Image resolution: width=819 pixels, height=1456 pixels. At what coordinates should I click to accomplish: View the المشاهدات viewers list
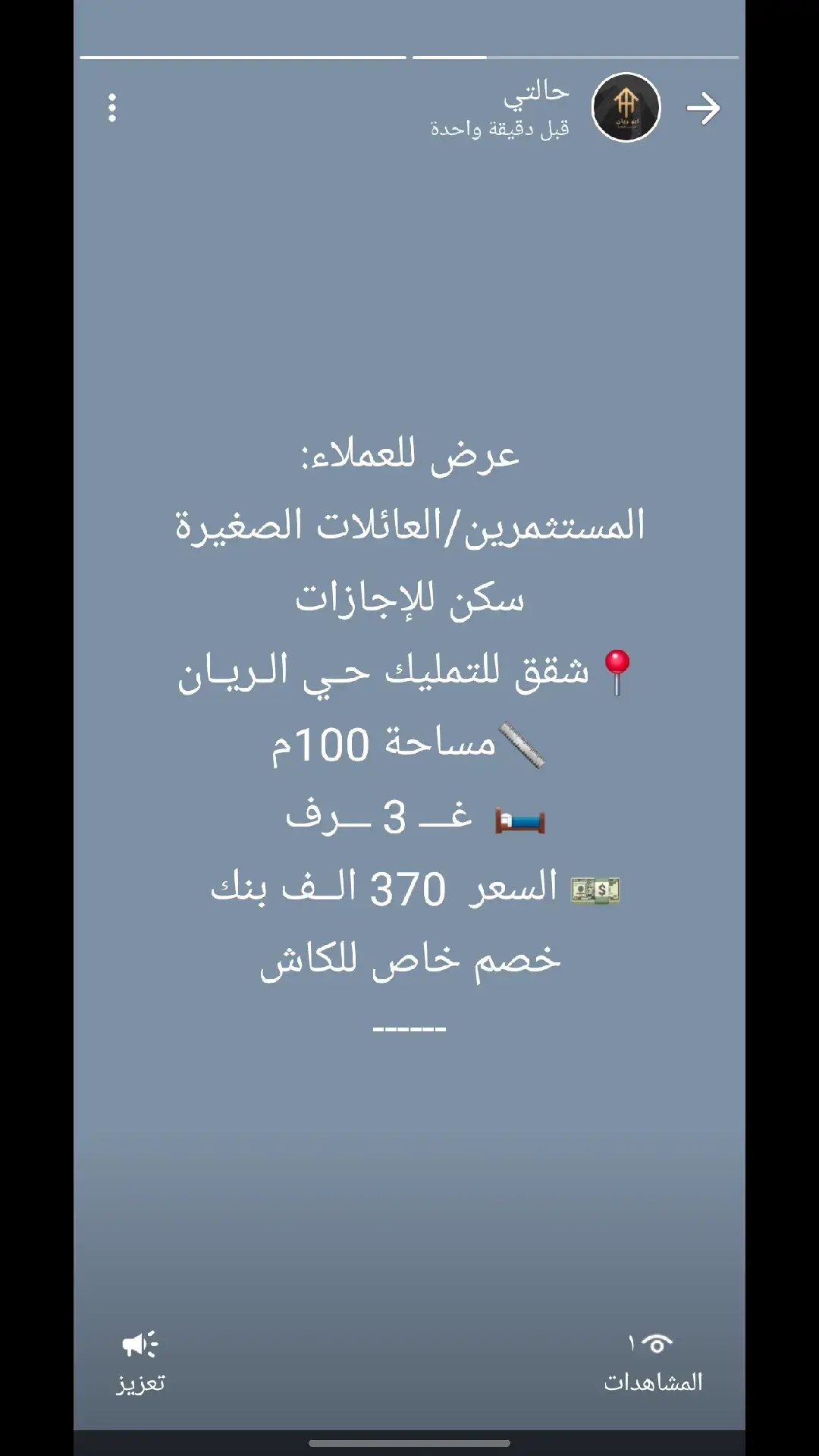coord(653,1363)
